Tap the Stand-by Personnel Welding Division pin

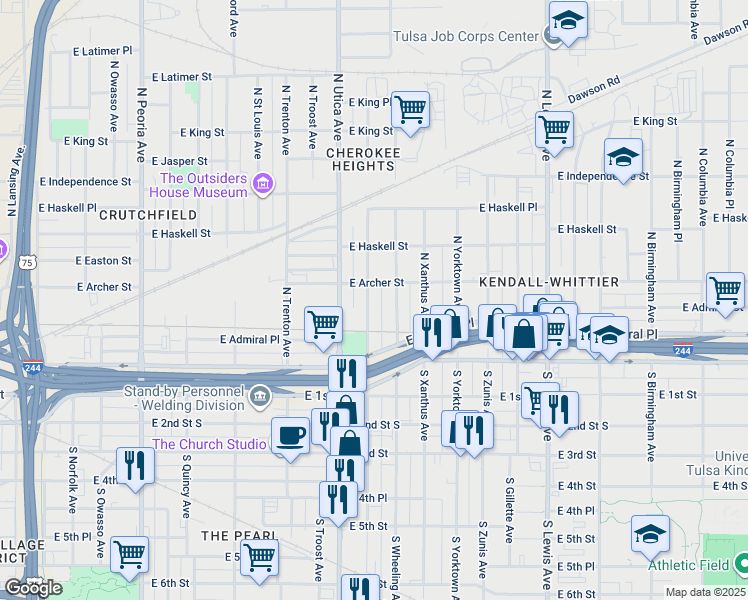click(260, 395)
